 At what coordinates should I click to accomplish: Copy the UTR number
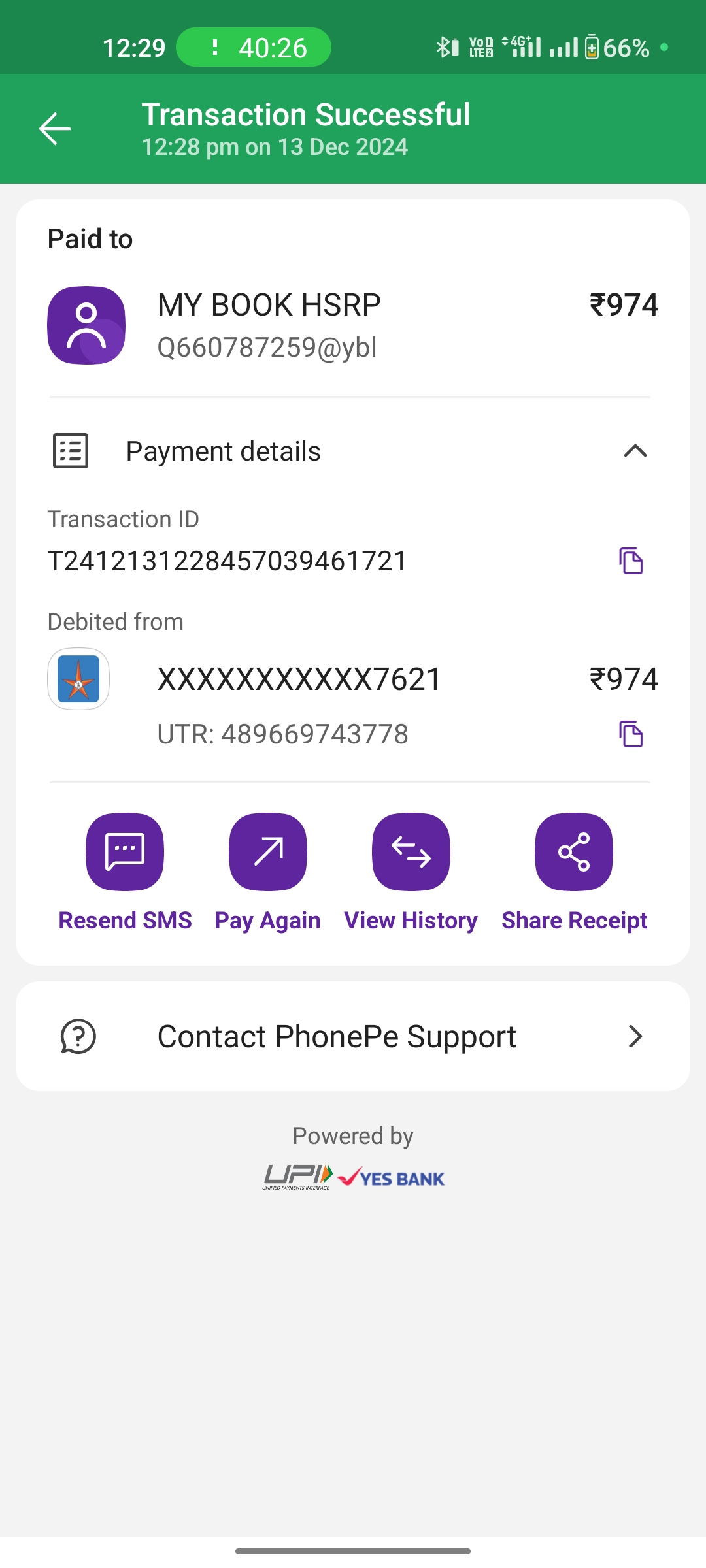[x=631, y=734]
